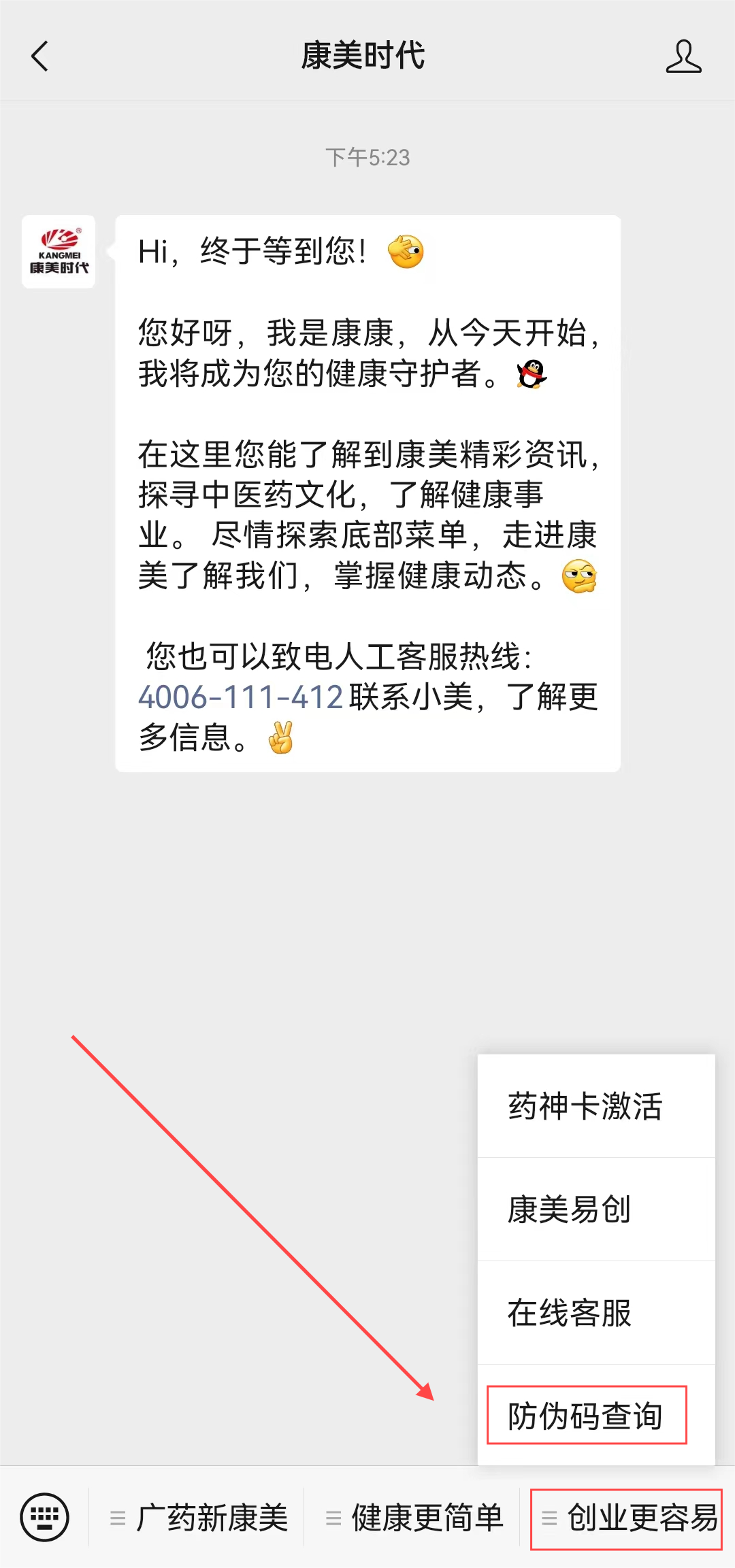The height and width of the screenshot is (1568, 735).
Task: Select 药神卡激活 from the popup menu
Action: pos(596,1106)
